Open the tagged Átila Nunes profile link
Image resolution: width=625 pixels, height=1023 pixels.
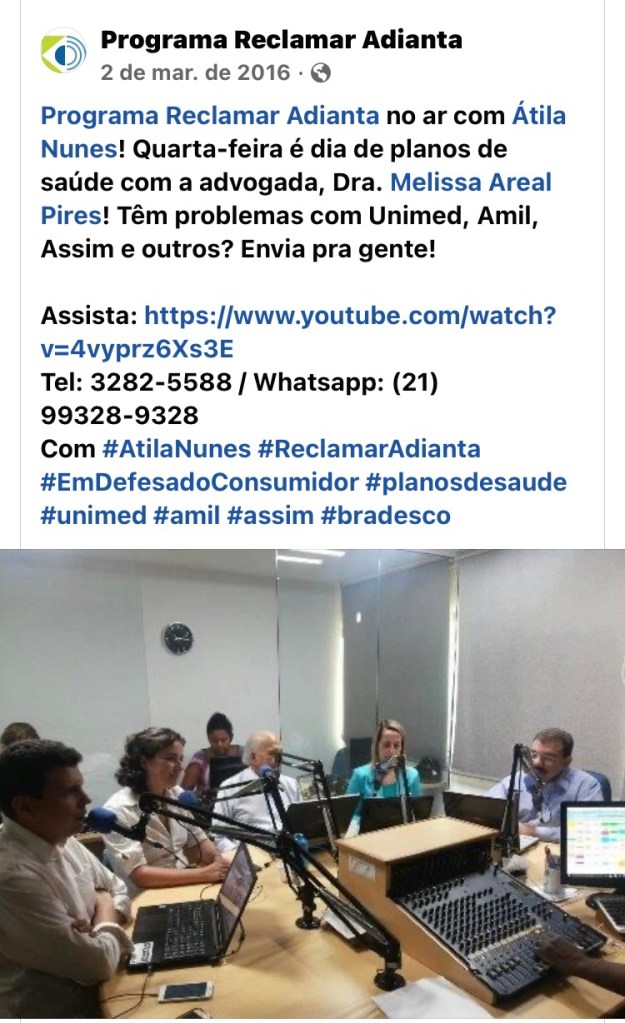click(538, 115)
